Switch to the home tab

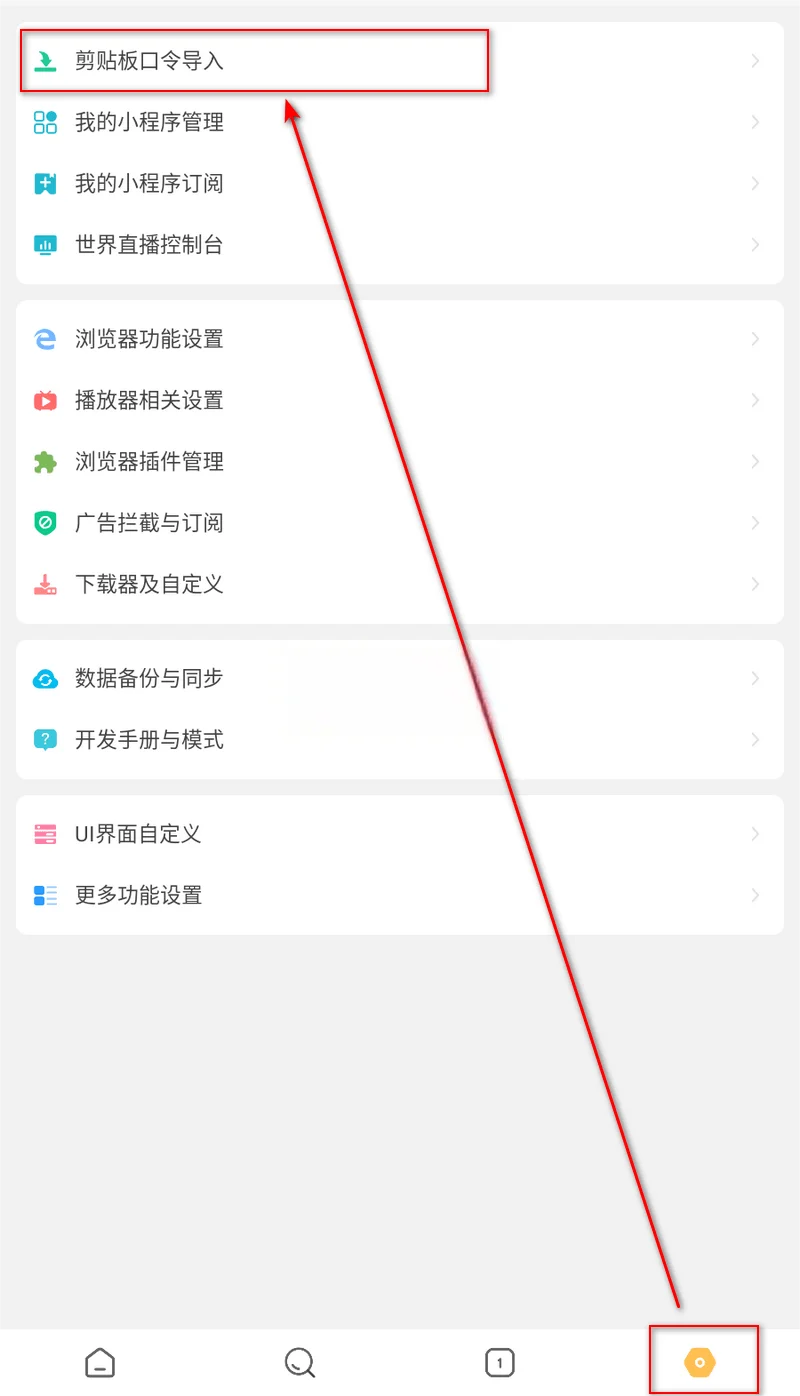coord(100,1362)
